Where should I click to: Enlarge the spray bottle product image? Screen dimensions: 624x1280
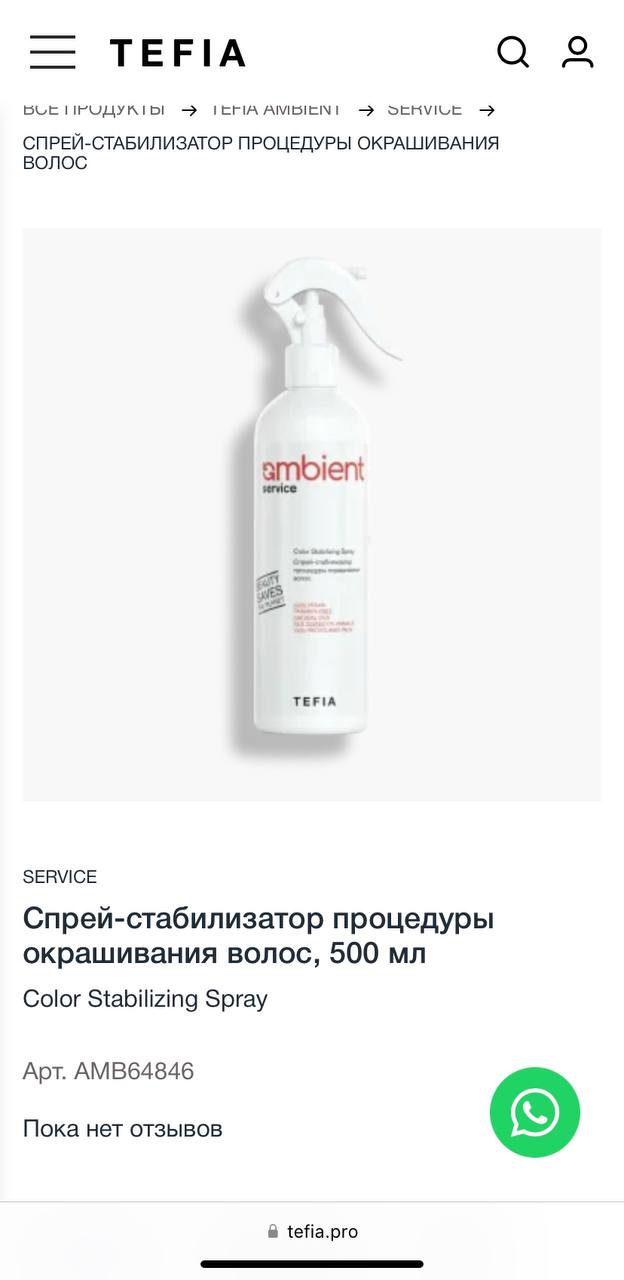(x=312, y=514)
